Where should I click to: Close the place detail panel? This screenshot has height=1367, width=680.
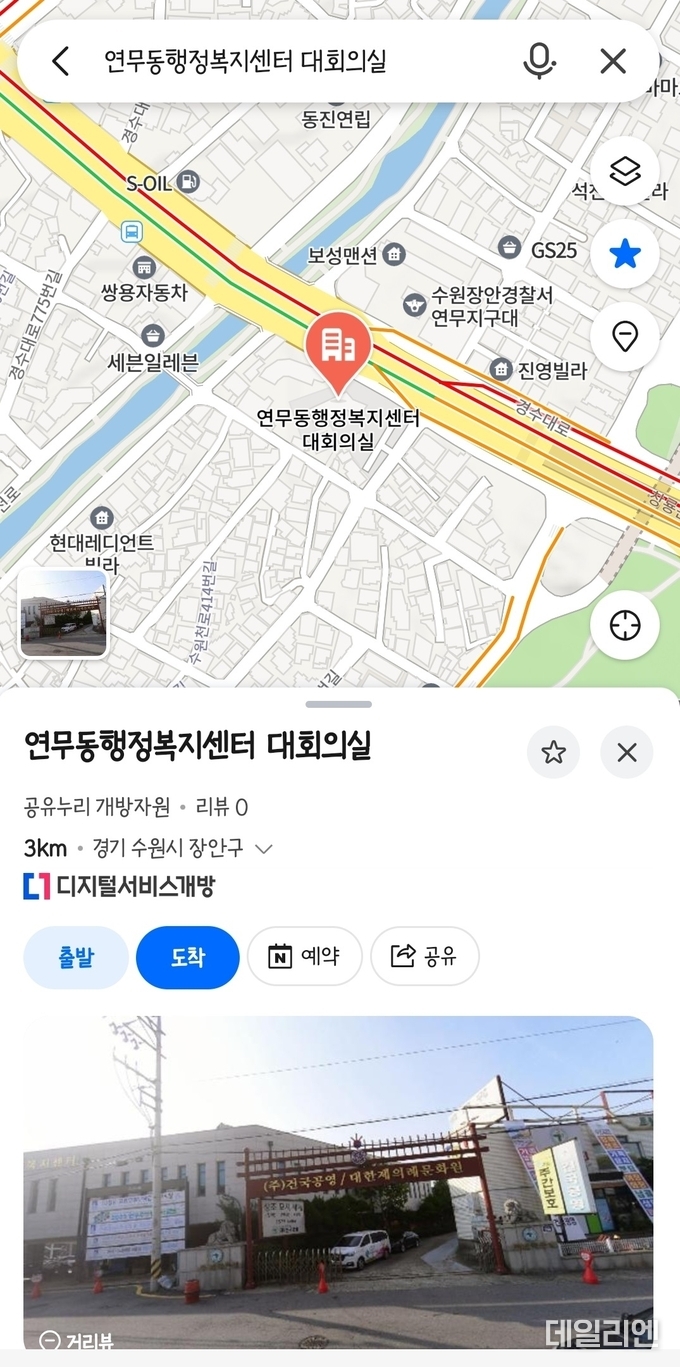click(x=627, y=752)
